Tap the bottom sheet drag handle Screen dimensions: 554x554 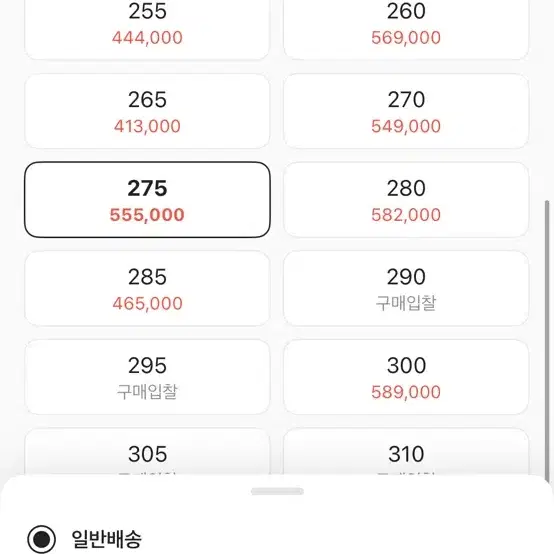point(277,491)
